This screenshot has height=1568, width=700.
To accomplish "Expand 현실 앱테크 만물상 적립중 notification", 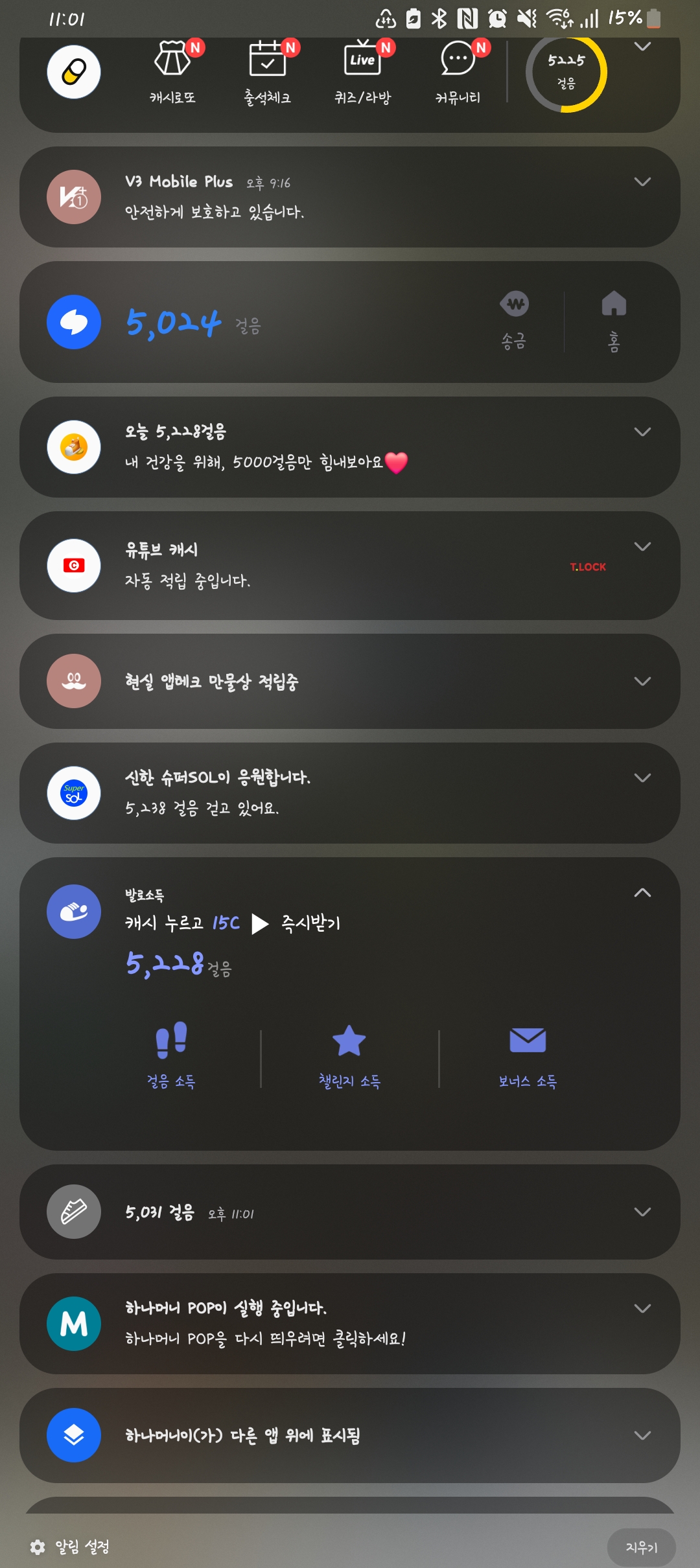I will click(x=642, y=682).
